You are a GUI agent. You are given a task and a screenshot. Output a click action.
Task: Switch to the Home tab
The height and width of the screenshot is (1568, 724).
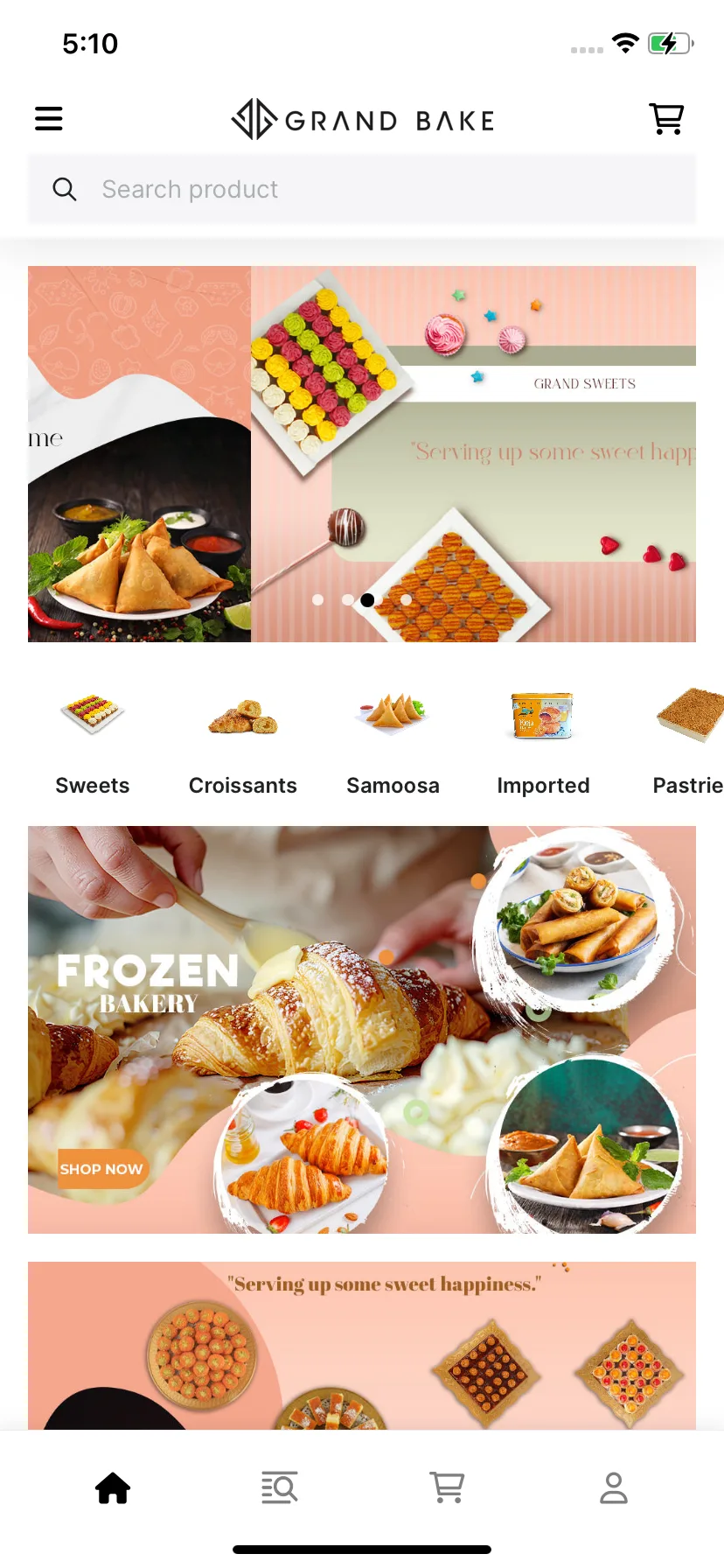[x=113, y=1487]
